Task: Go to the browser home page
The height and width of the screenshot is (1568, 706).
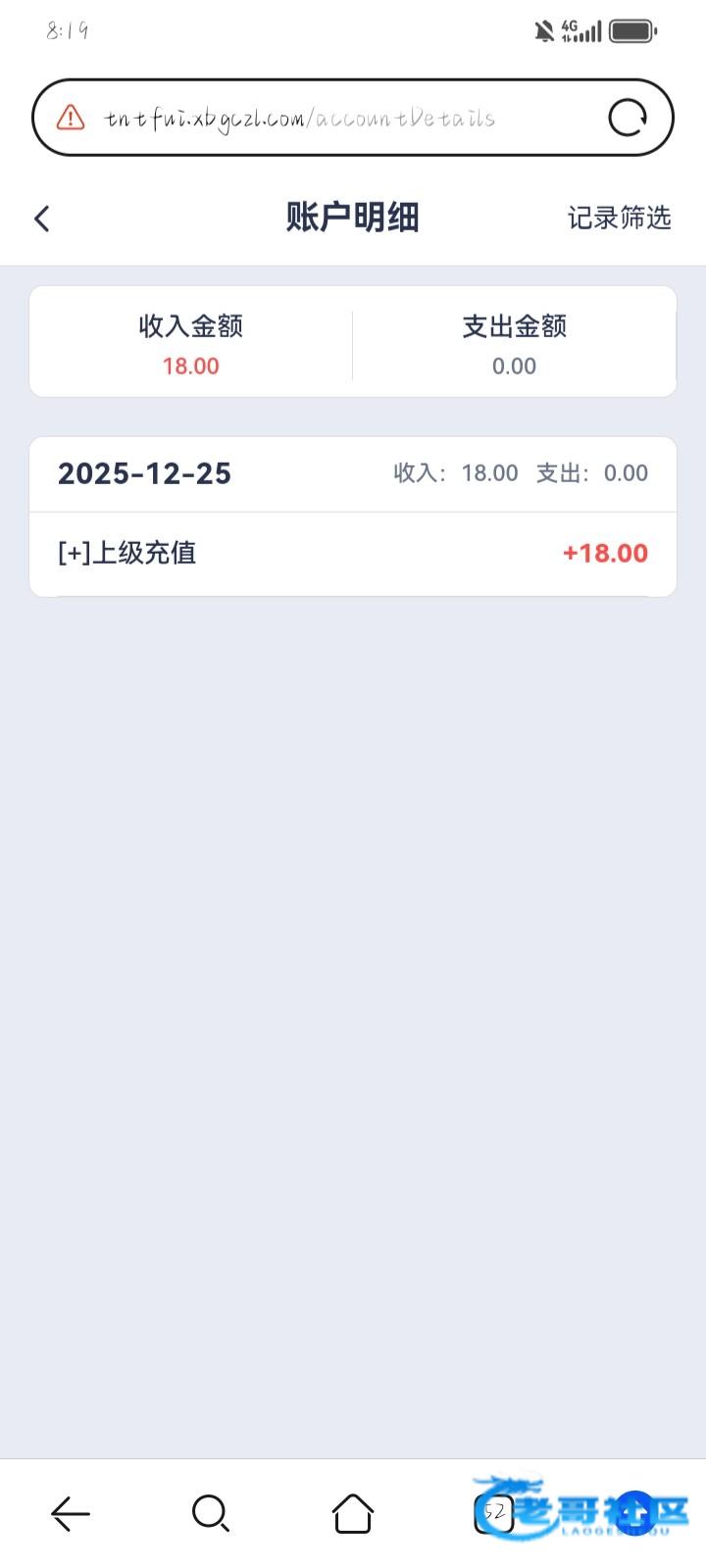Action: coord(353,1513)
